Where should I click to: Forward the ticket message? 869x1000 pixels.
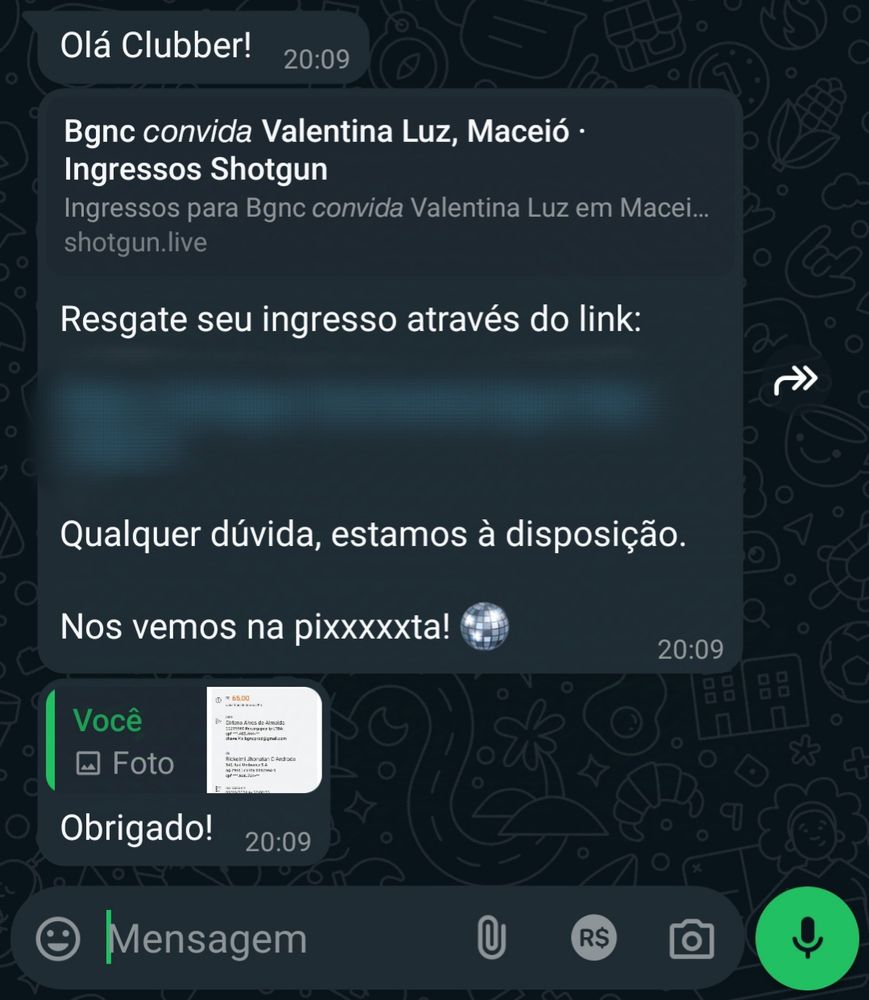[796, 380]
